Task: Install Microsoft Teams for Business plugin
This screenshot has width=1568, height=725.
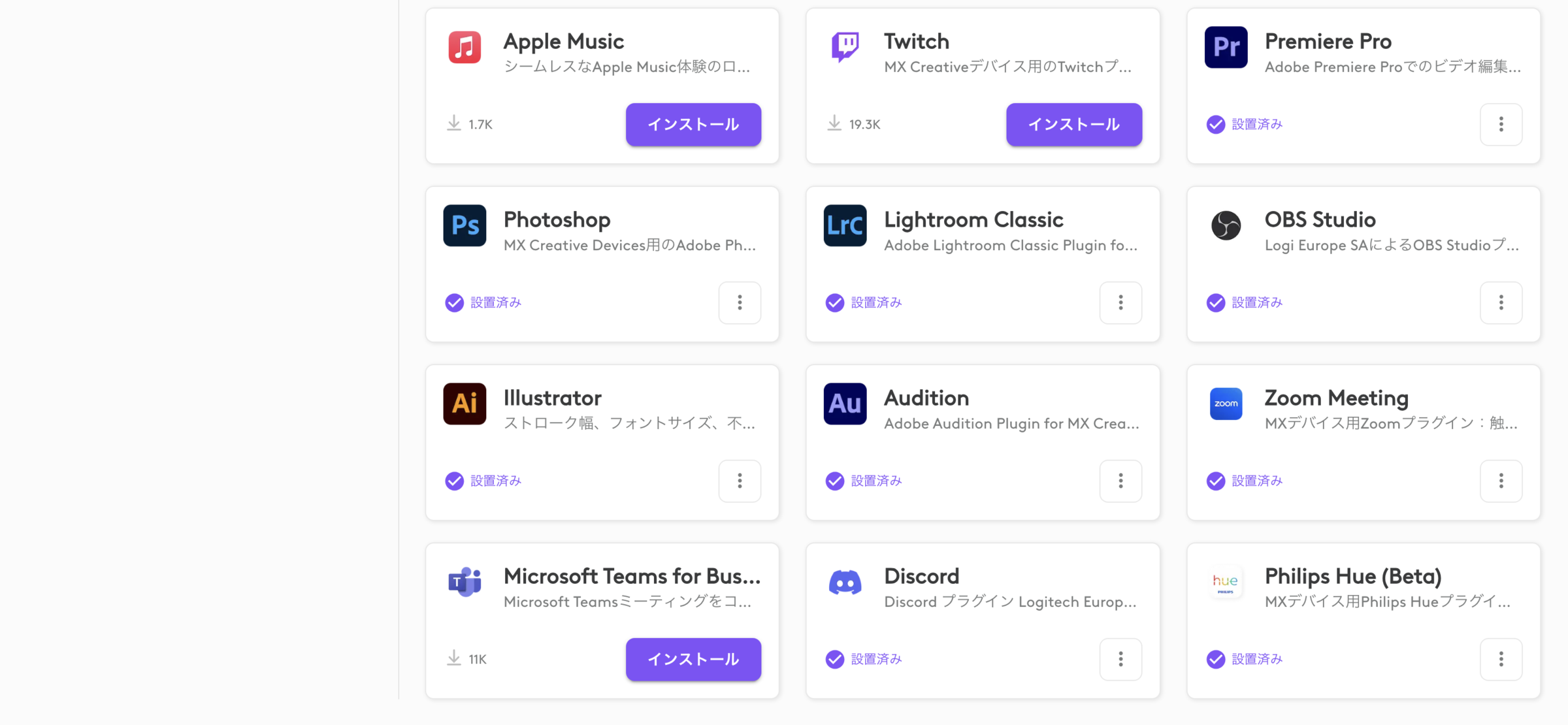Action: pyautogui.click(x=693, y=659)
